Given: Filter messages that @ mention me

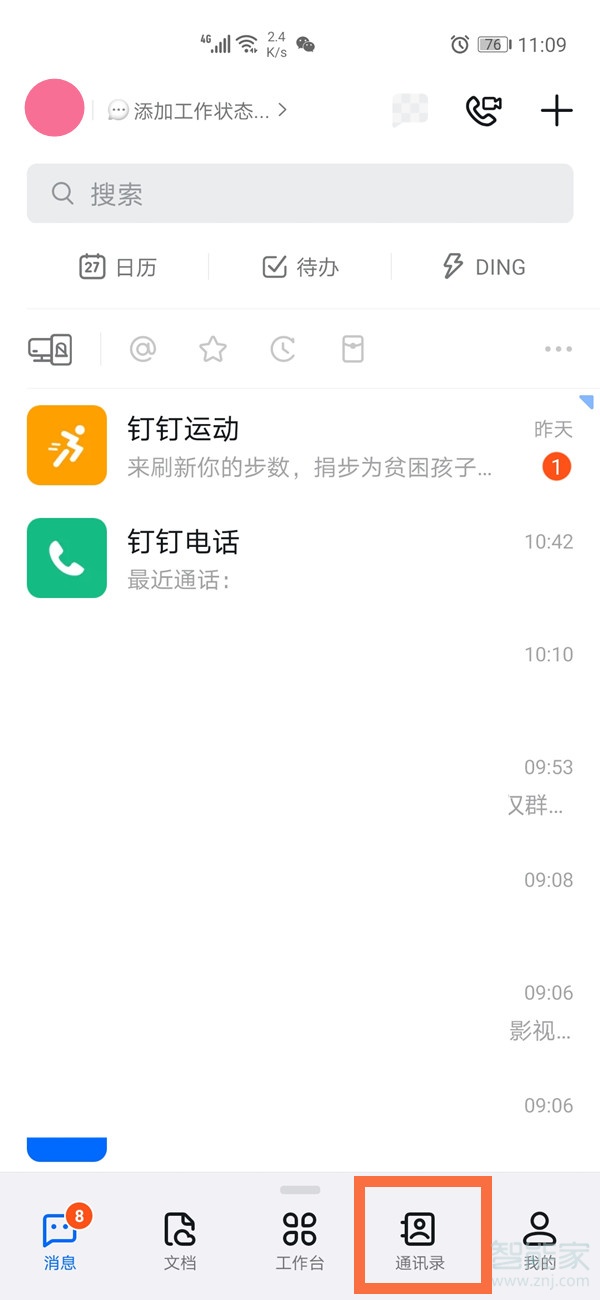Looking at the screenshot, I should click(x=143, y=349).
